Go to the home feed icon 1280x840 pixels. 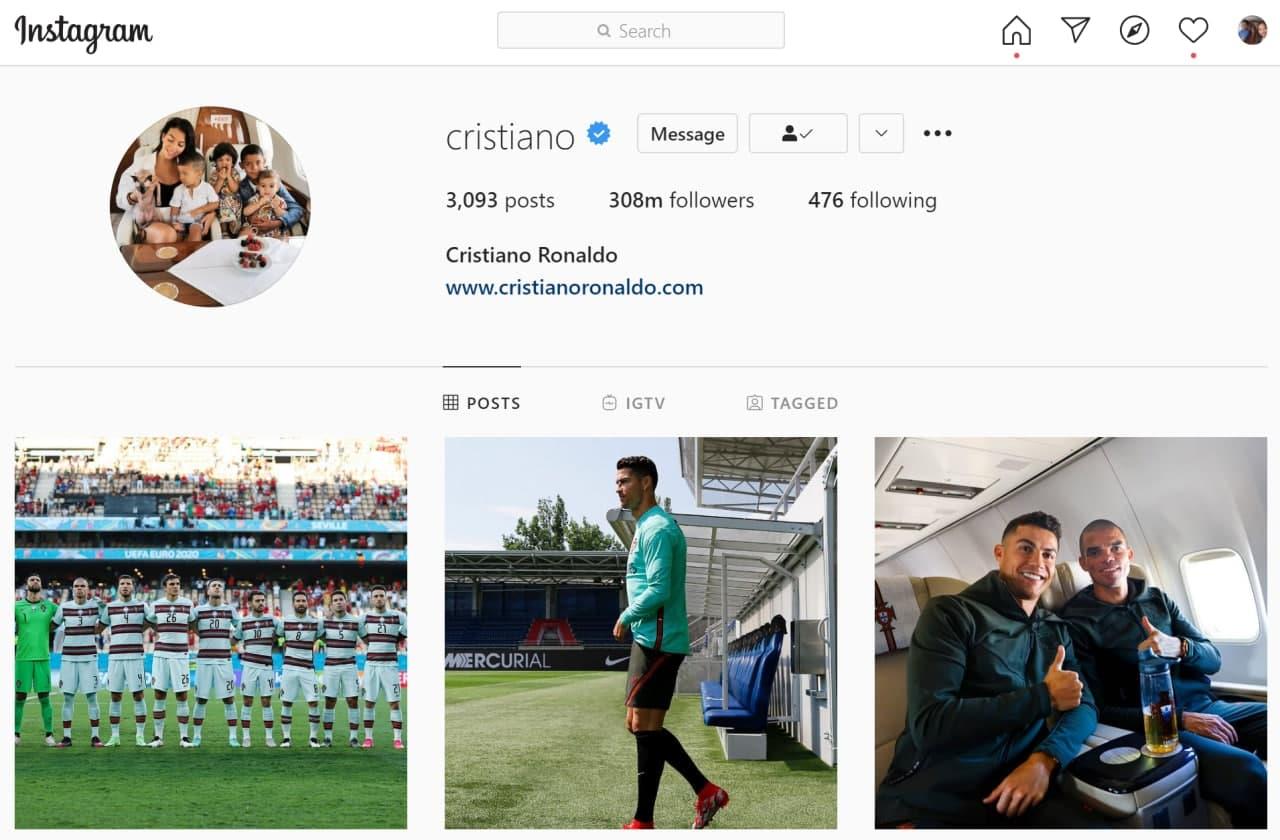(x=1016, y=31)
